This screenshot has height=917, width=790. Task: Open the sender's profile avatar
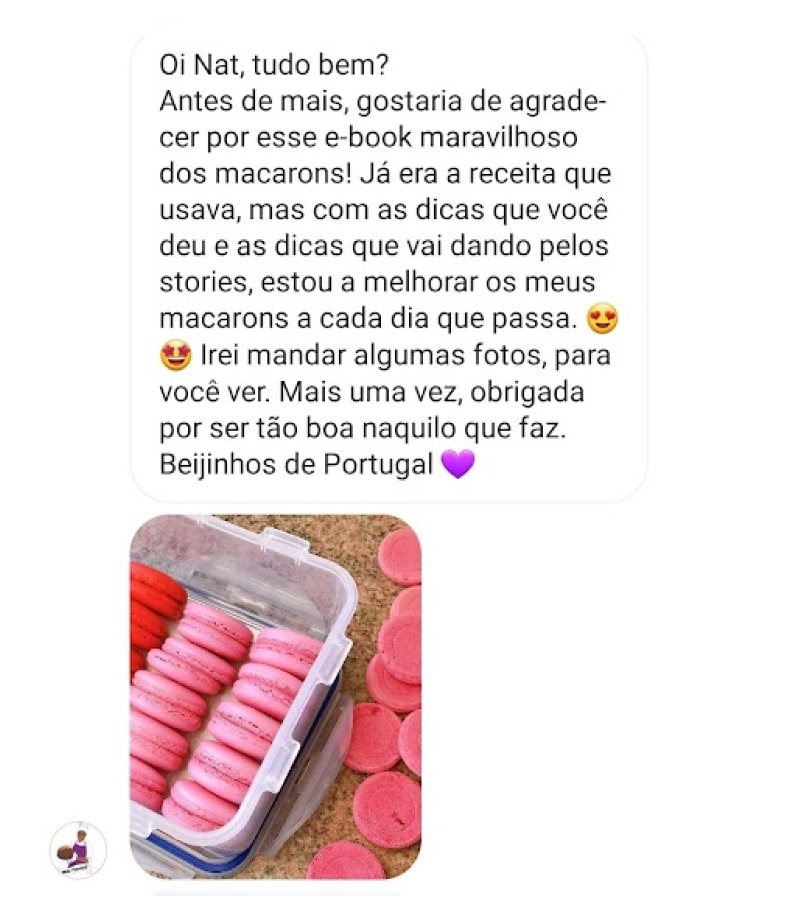click(x=78, y=850)
